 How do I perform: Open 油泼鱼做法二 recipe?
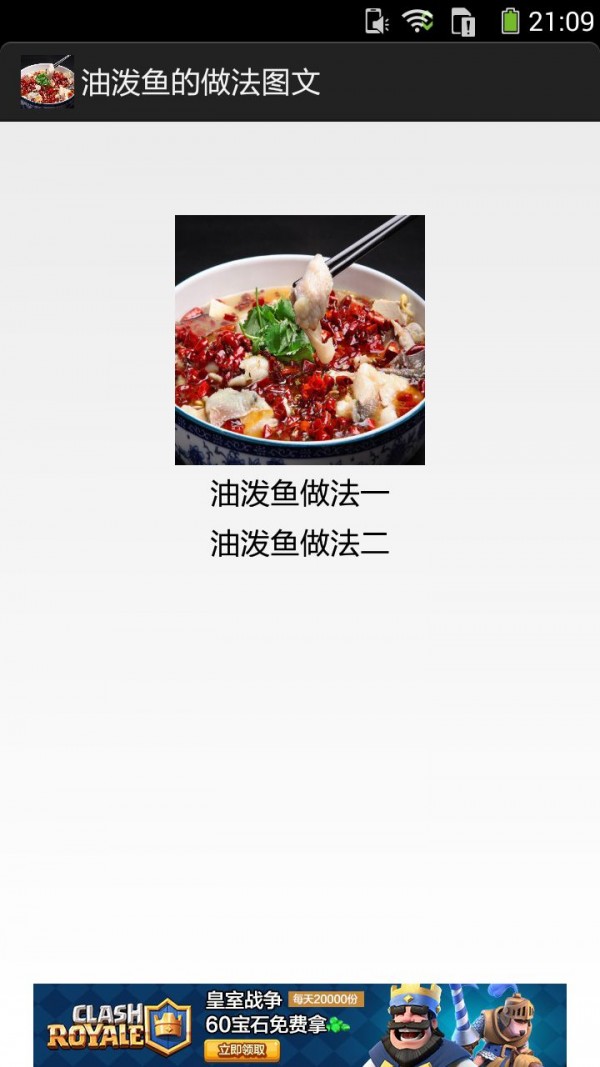299,544
